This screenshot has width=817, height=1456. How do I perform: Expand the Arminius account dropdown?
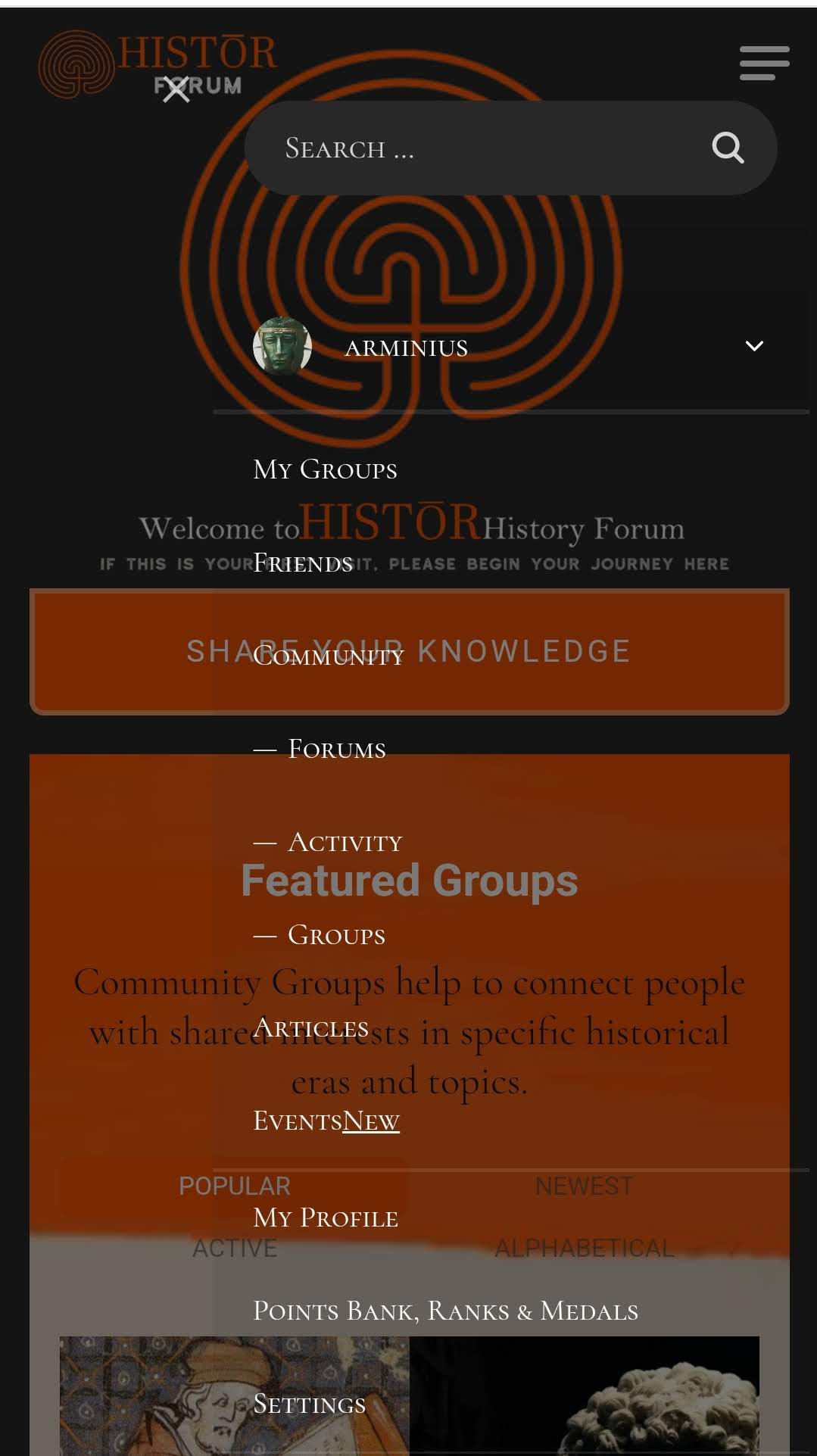point(754,346)
